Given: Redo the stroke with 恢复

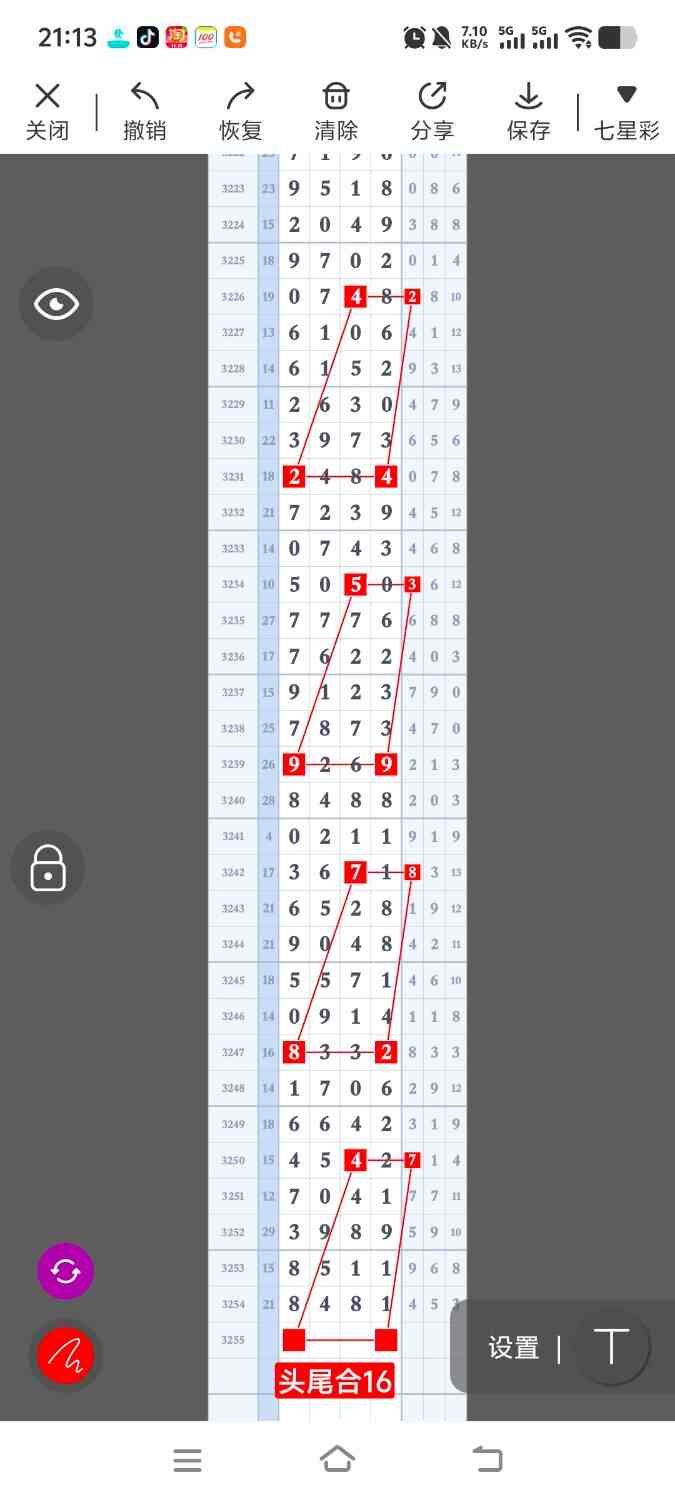Looking at the screenshot, I should click(240, 111).
